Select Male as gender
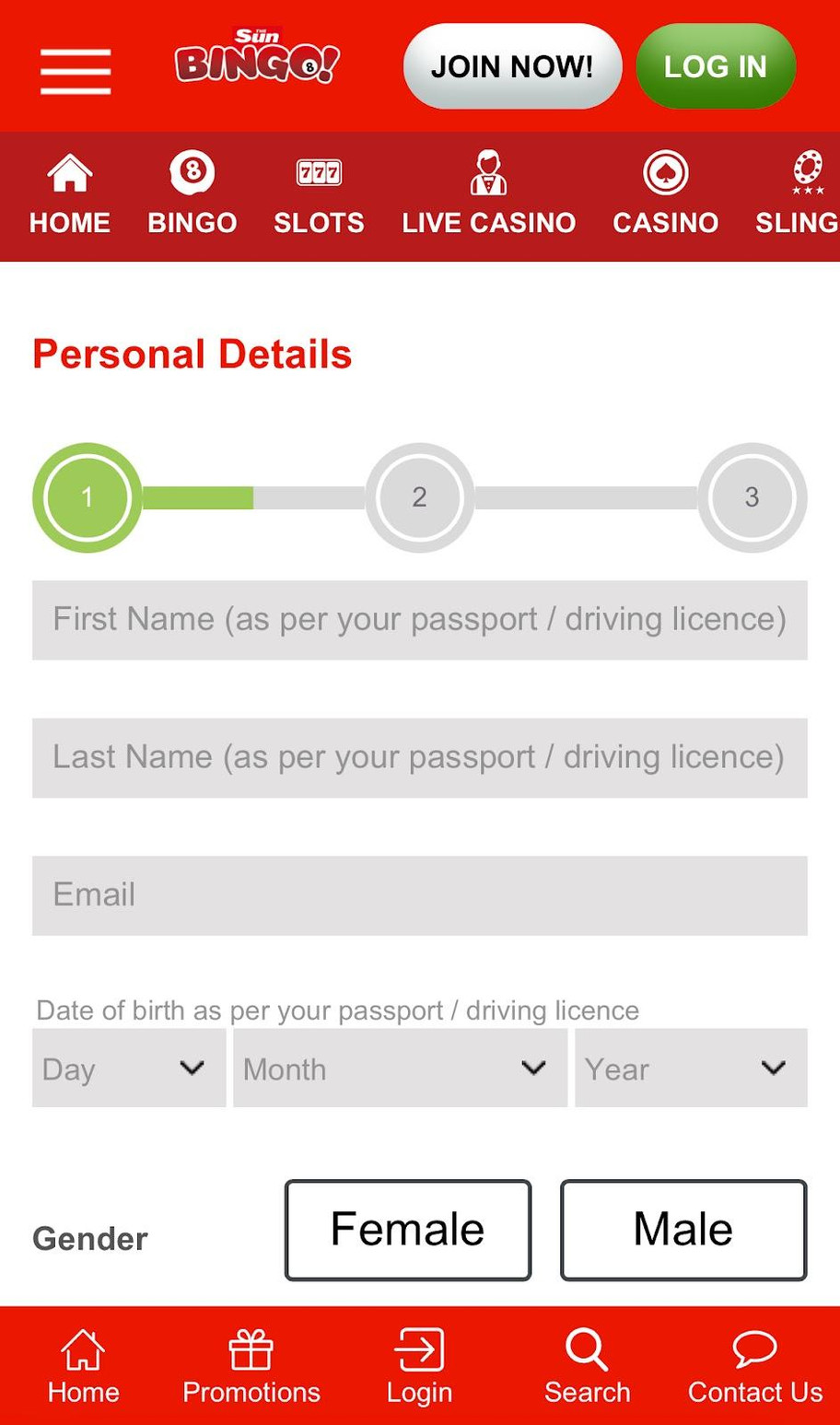The image size is (840, 1425). [x=683, y=1230]
